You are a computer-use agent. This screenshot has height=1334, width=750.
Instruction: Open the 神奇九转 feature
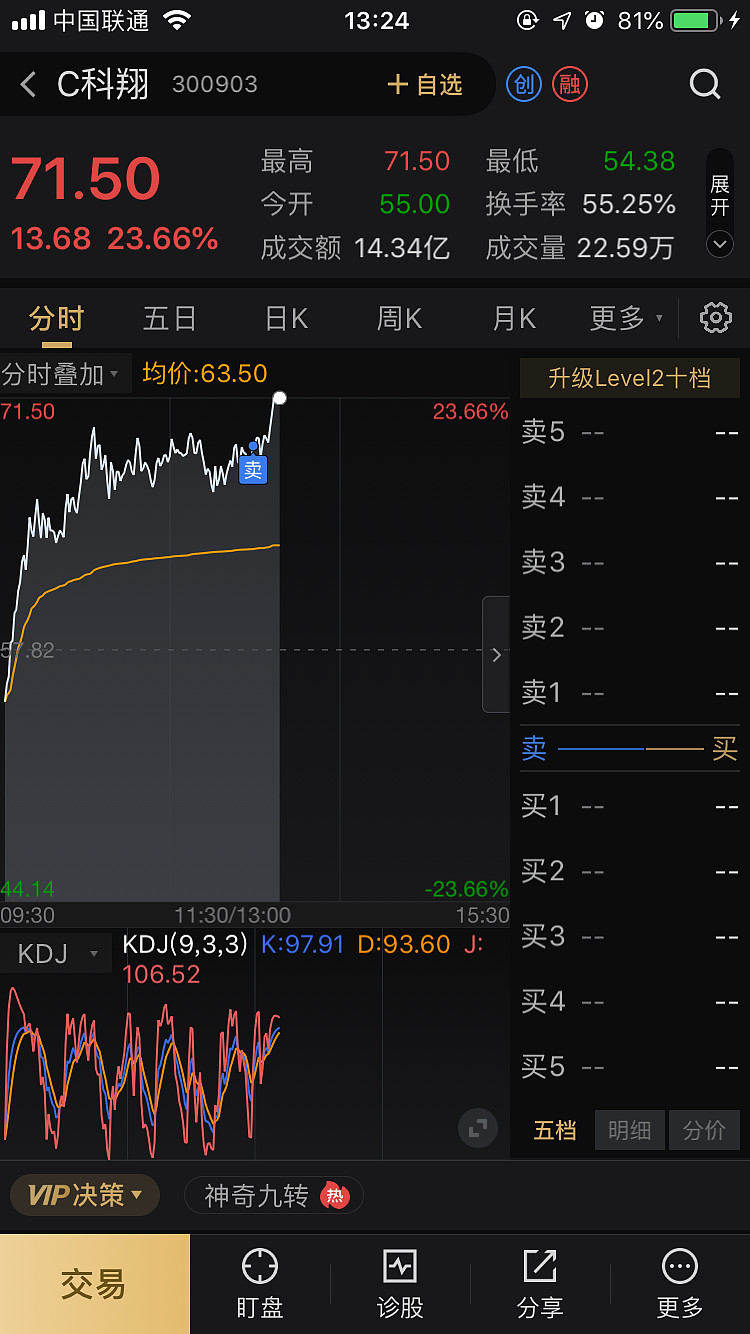coord(273,1195)
